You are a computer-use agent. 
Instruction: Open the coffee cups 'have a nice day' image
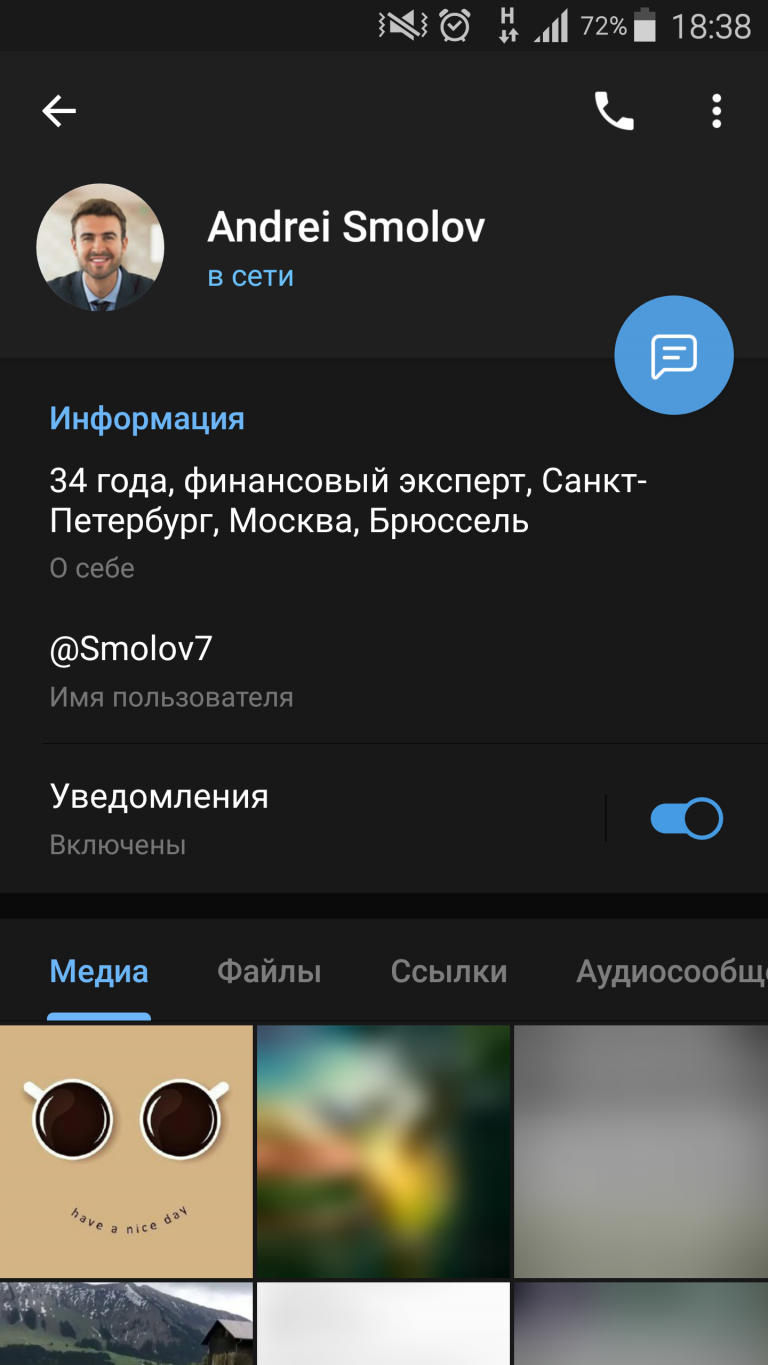(x=126, y=1150)
